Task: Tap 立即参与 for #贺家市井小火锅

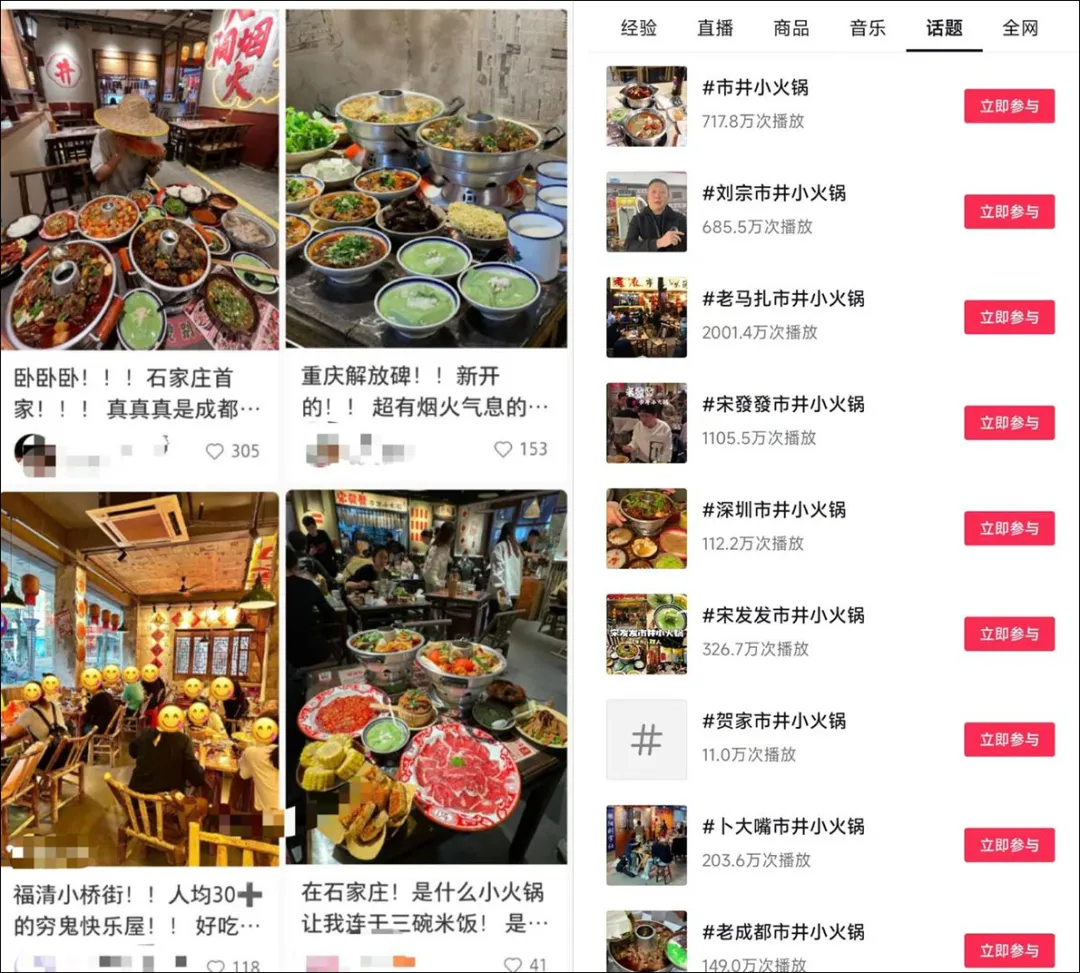Action: pyautogui.click(x=1009, y=740)
